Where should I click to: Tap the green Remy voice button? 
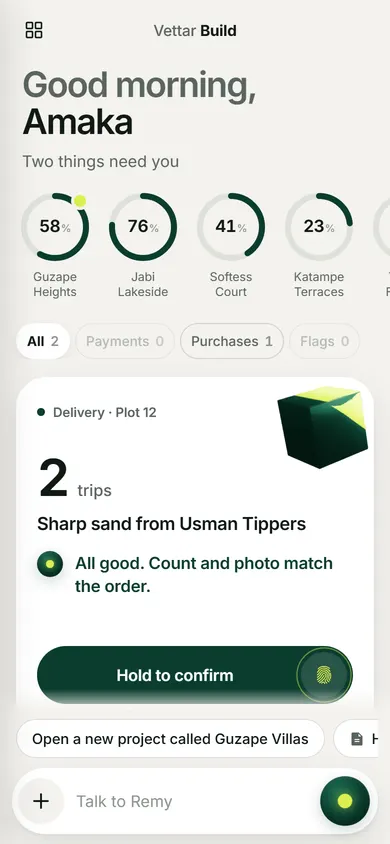tap(345, 801)
